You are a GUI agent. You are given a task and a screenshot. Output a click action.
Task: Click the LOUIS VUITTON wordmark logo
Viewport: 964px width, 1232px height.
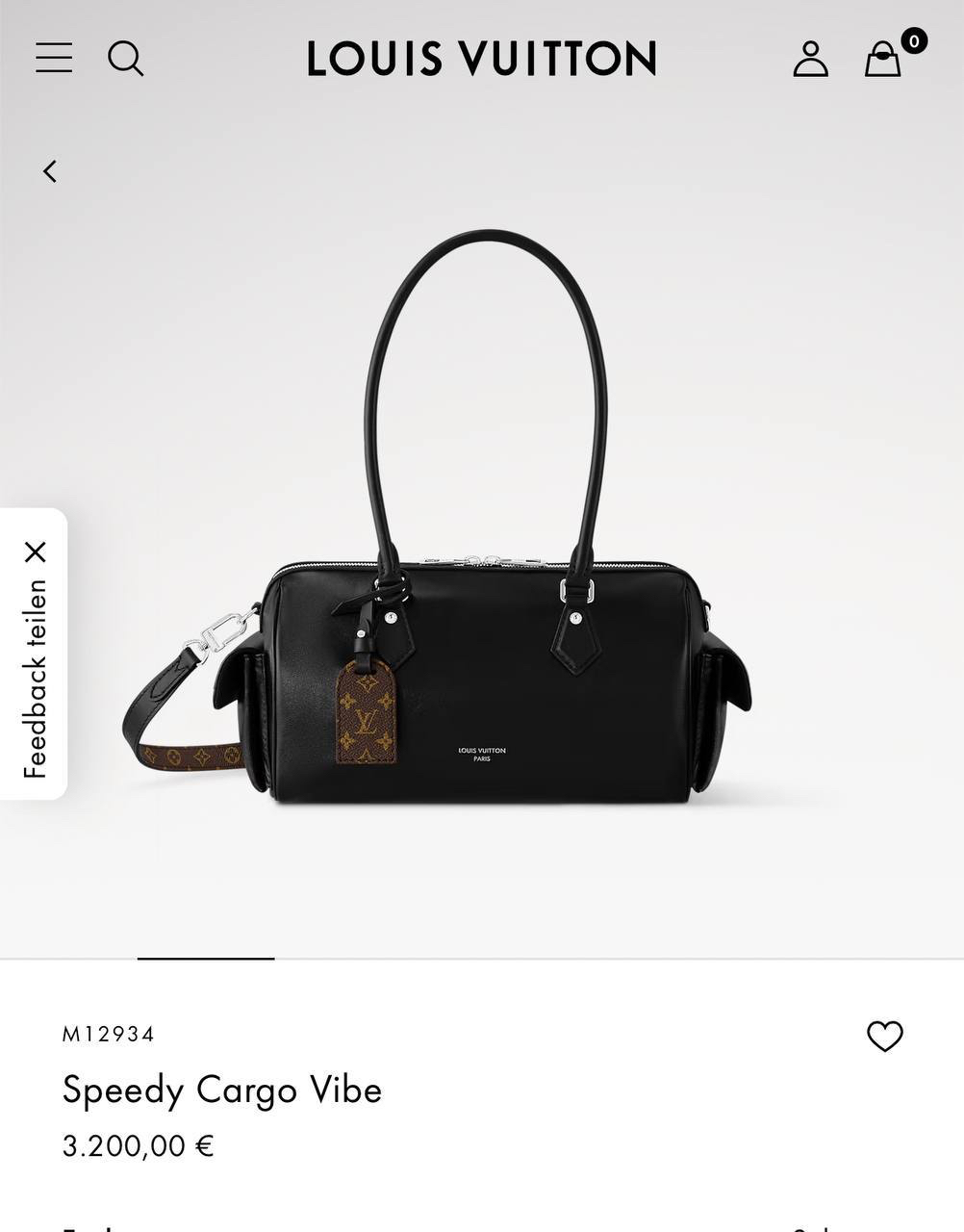point(482,59)
